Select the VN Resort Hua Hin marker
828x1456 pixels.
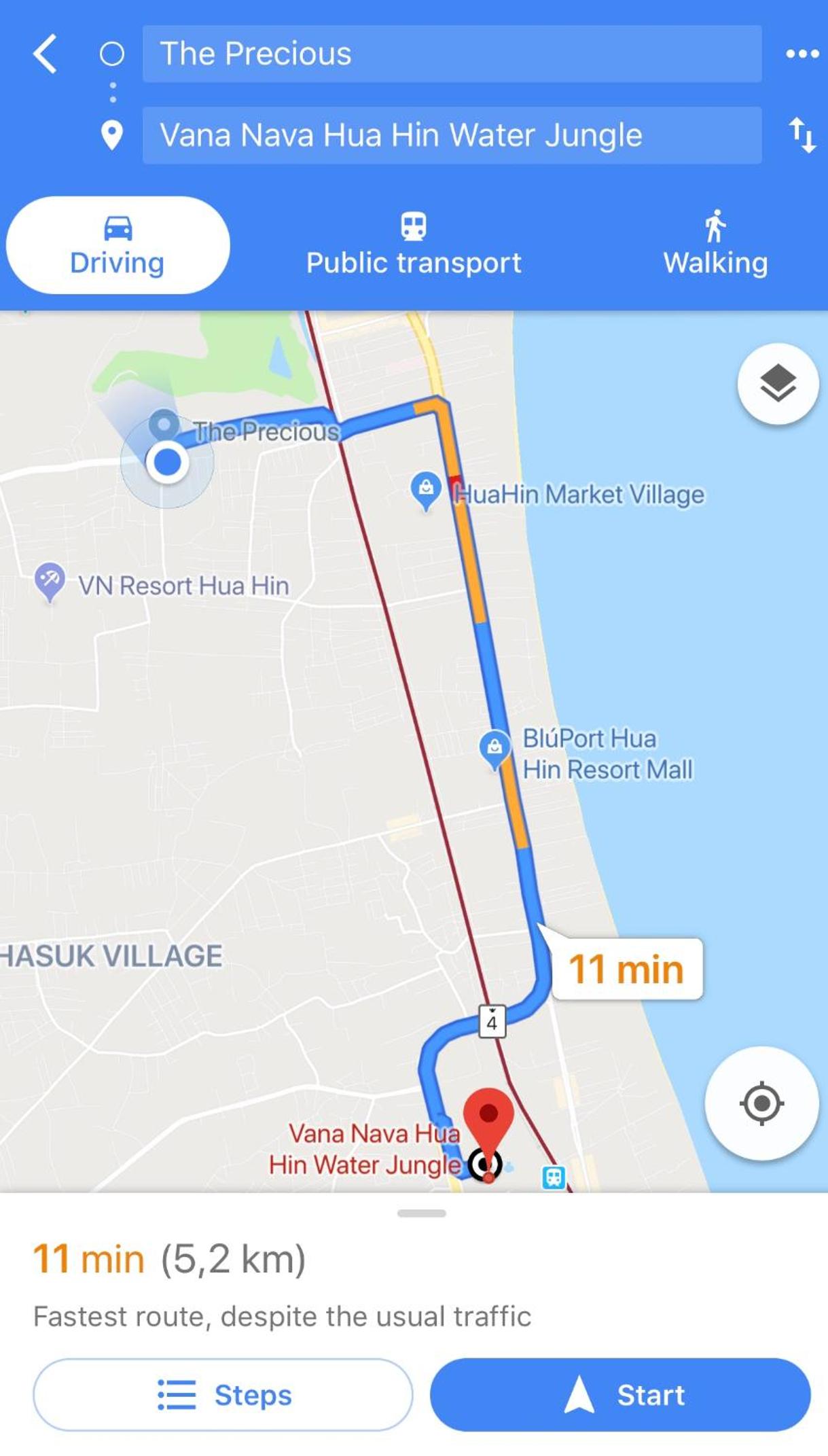pyautogui.click(x=50, y=581)
